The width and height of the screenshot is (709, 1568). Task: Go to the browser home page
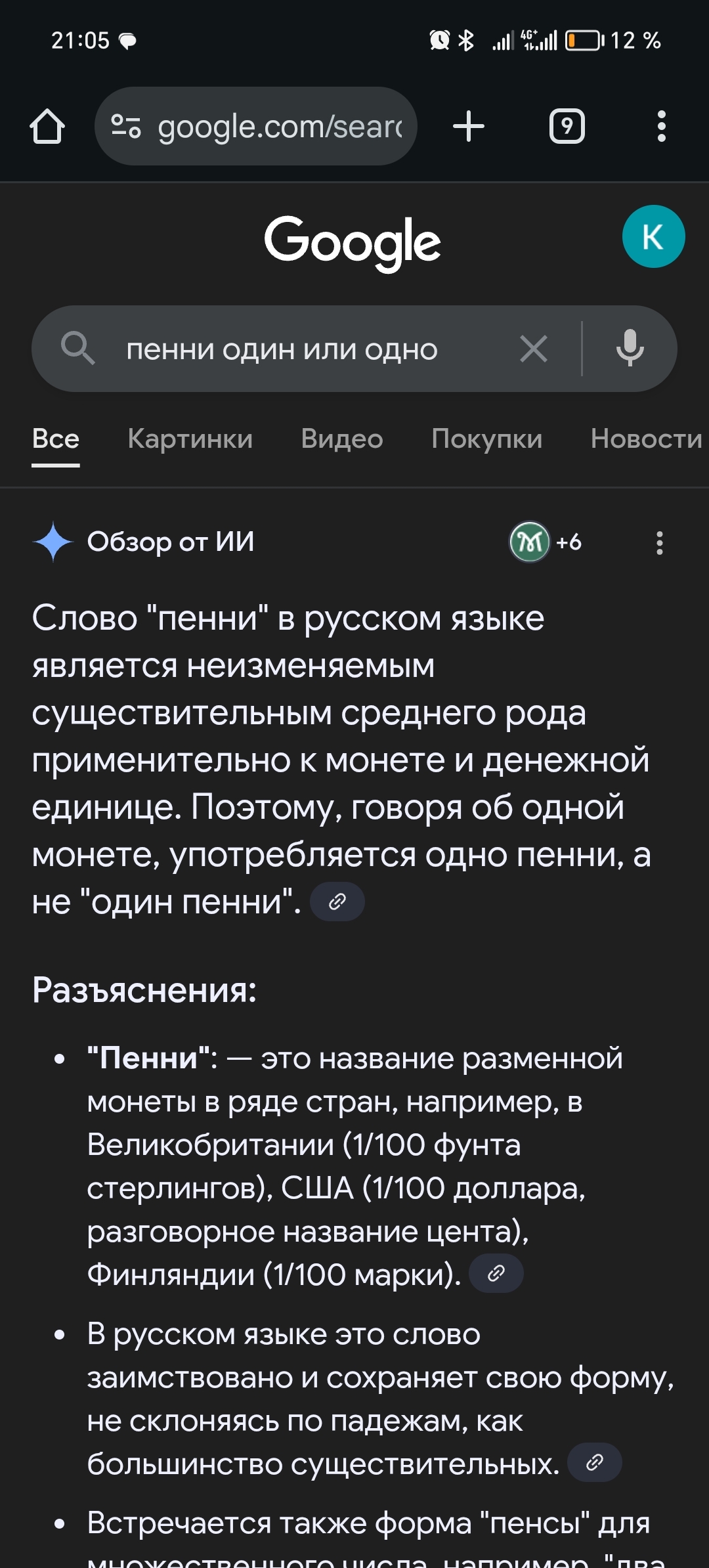[47, 126]
